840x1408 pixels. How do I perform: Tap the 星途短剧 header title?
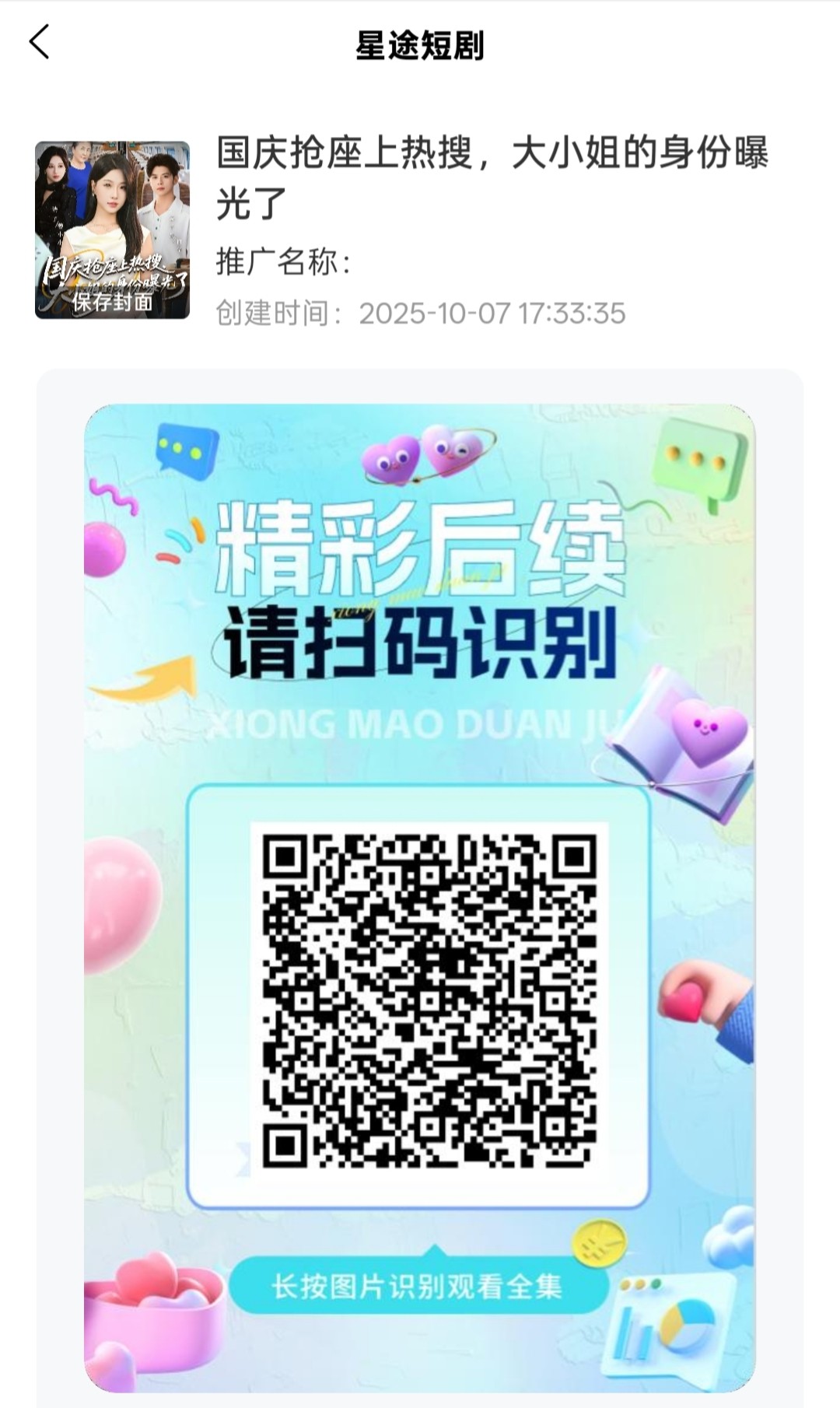(x=420, y=43)
